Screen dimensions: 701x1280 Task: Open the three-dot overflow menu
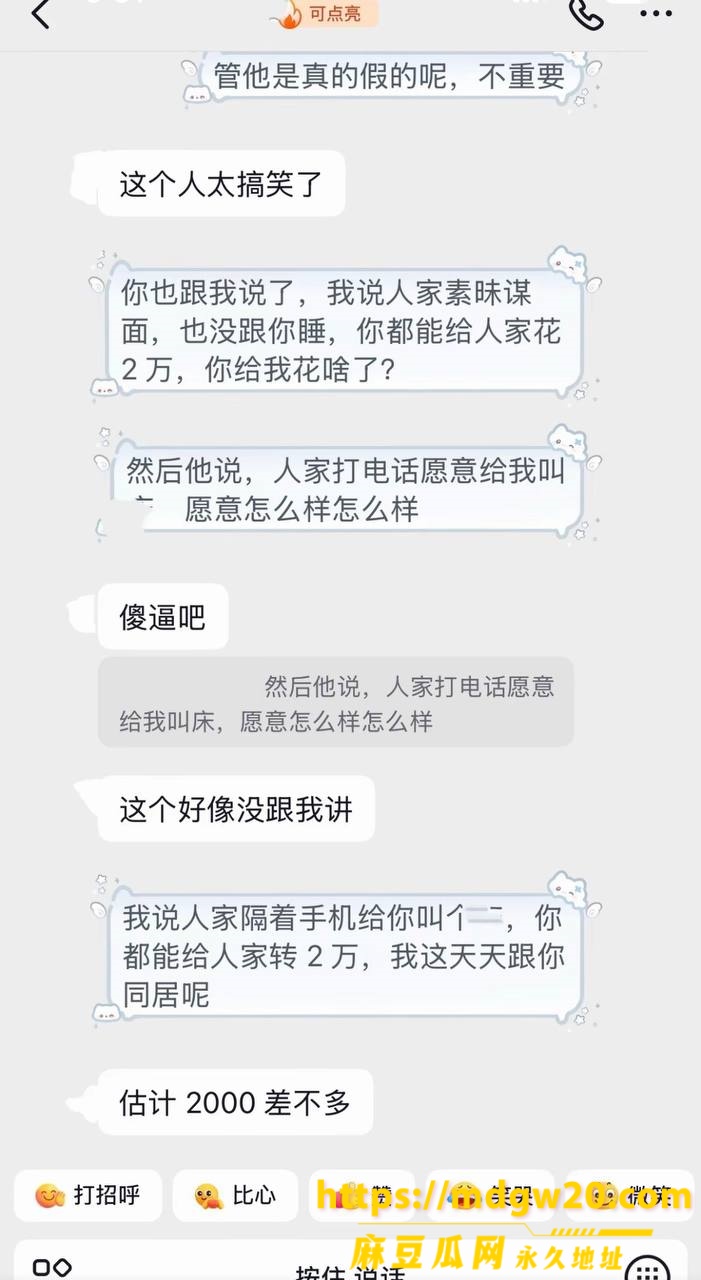point(656,14)
